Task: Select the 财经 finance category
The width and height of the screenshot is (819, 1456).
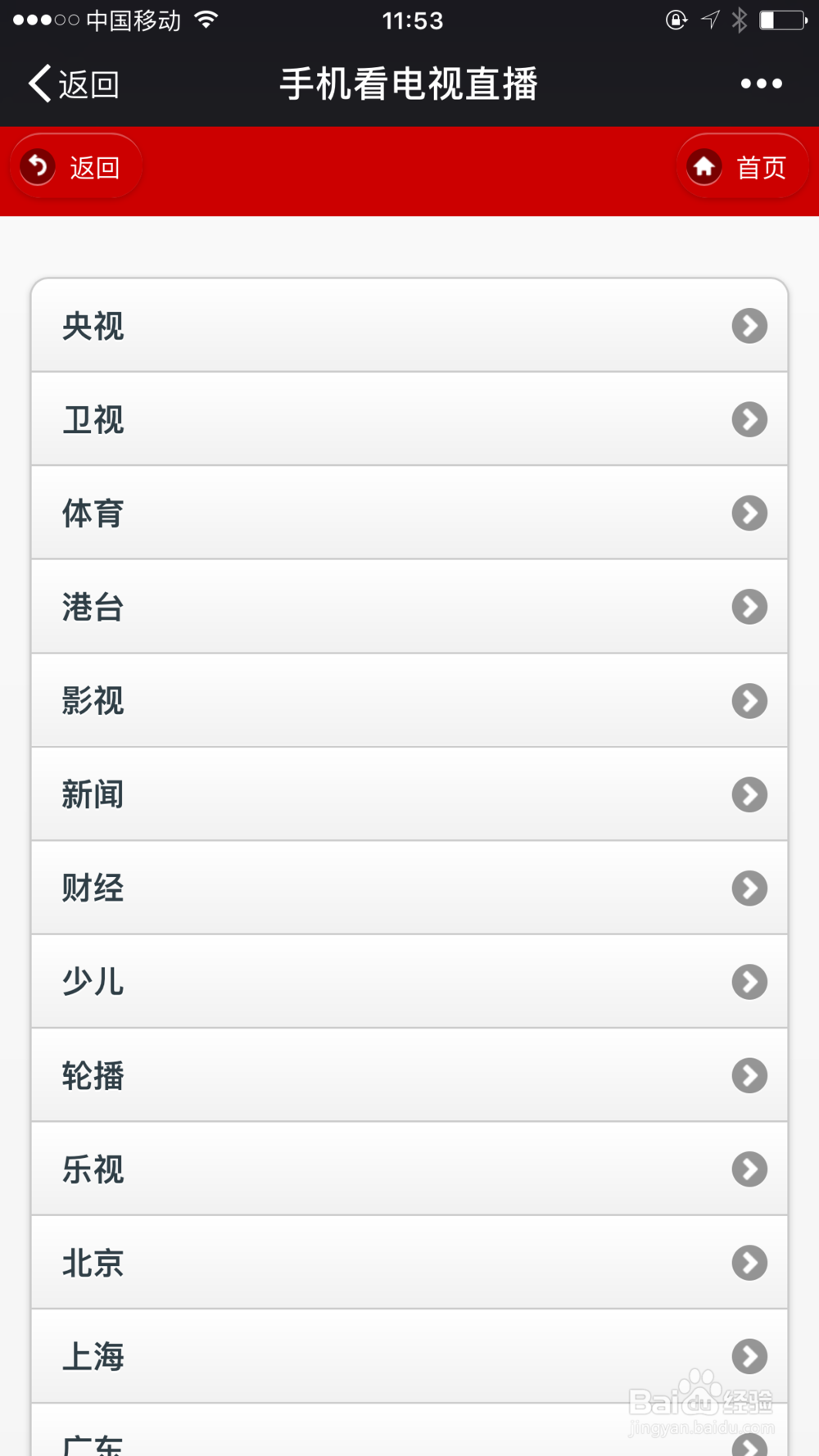Action: (x=408, y=888)
